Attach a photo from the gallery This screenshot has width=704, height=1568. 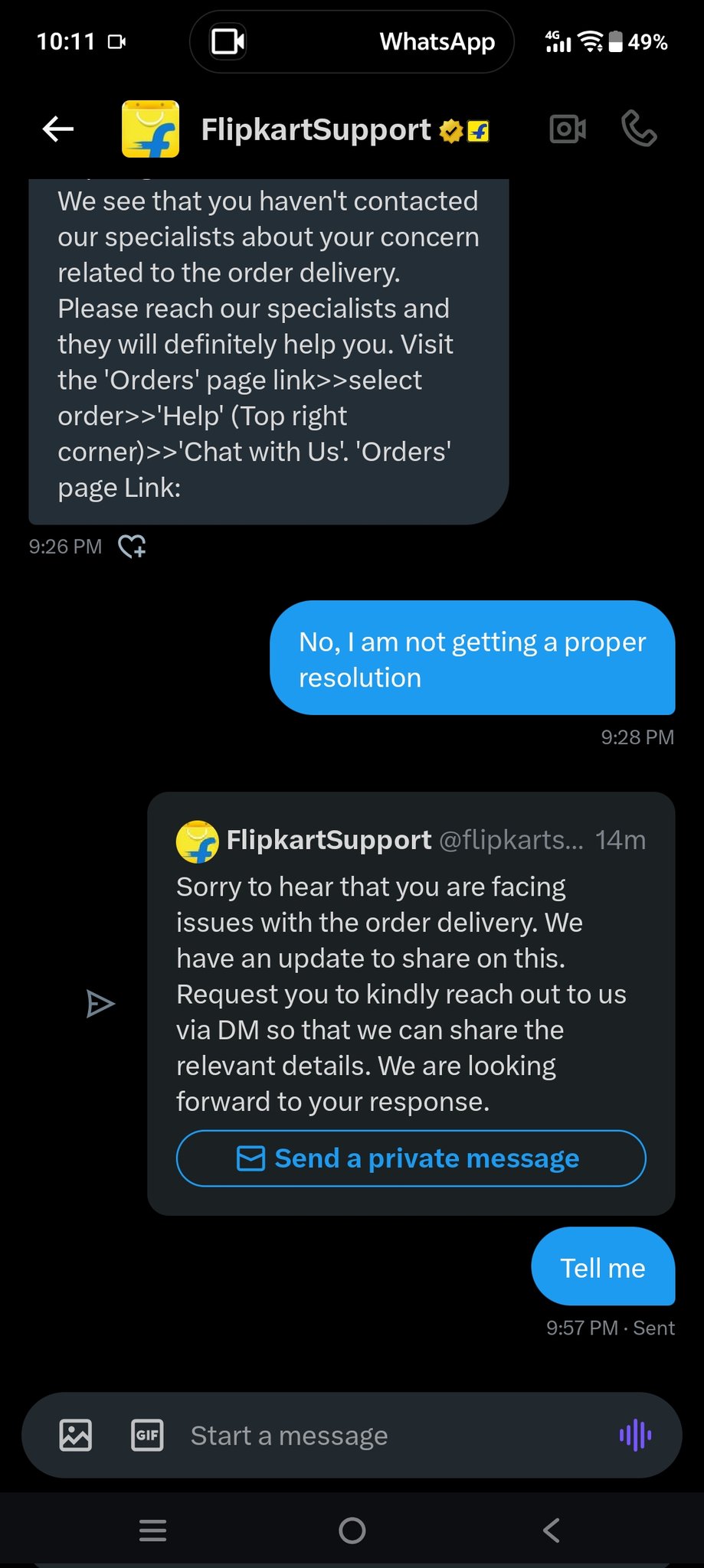coord(76,1435)
